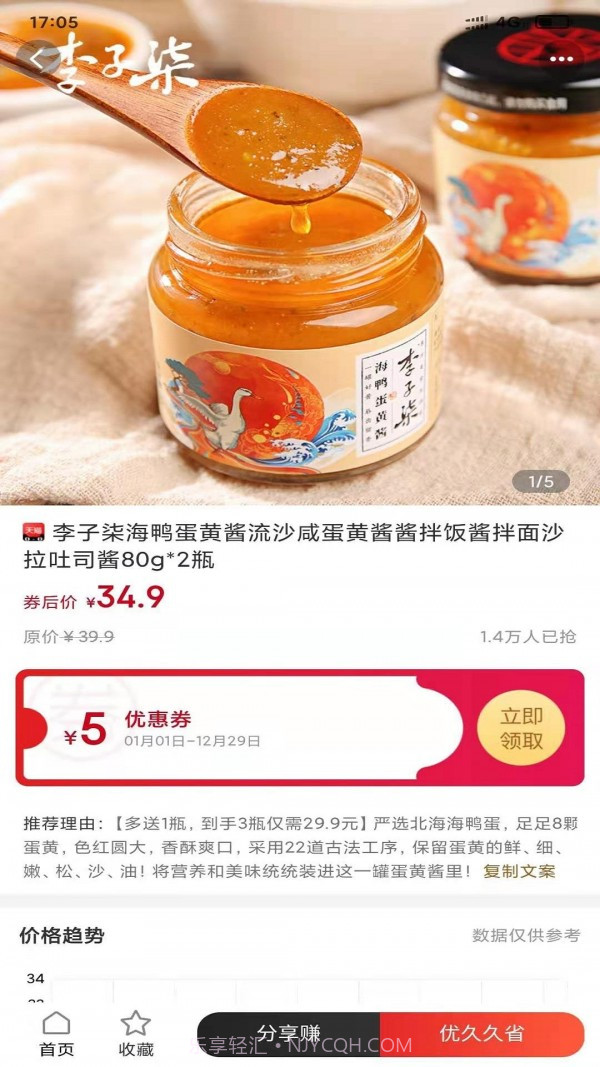Tap 分享赚 to share and earn

(288, 1033)
